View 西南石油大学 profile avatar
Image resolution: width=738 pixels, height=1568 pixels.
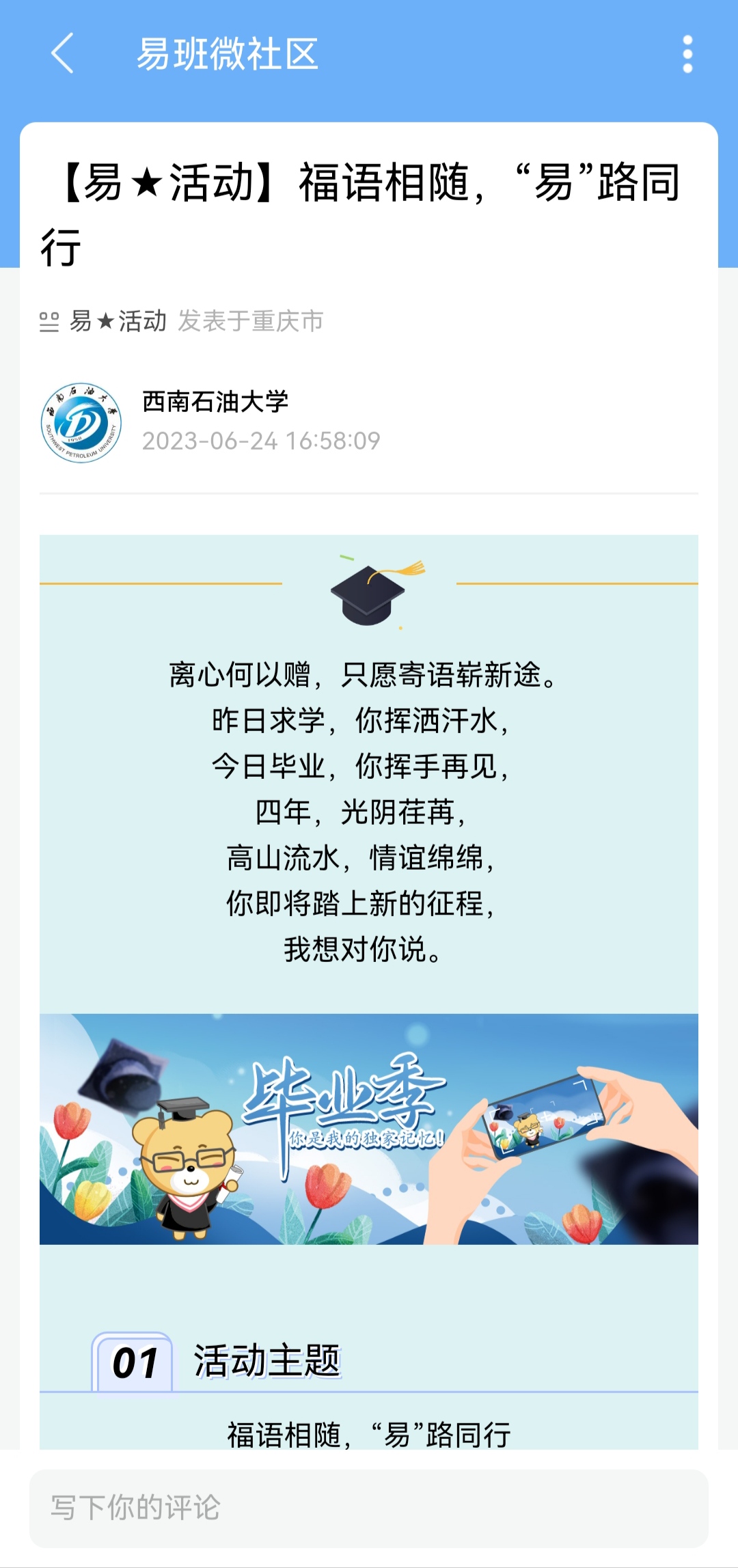[81, 423]
